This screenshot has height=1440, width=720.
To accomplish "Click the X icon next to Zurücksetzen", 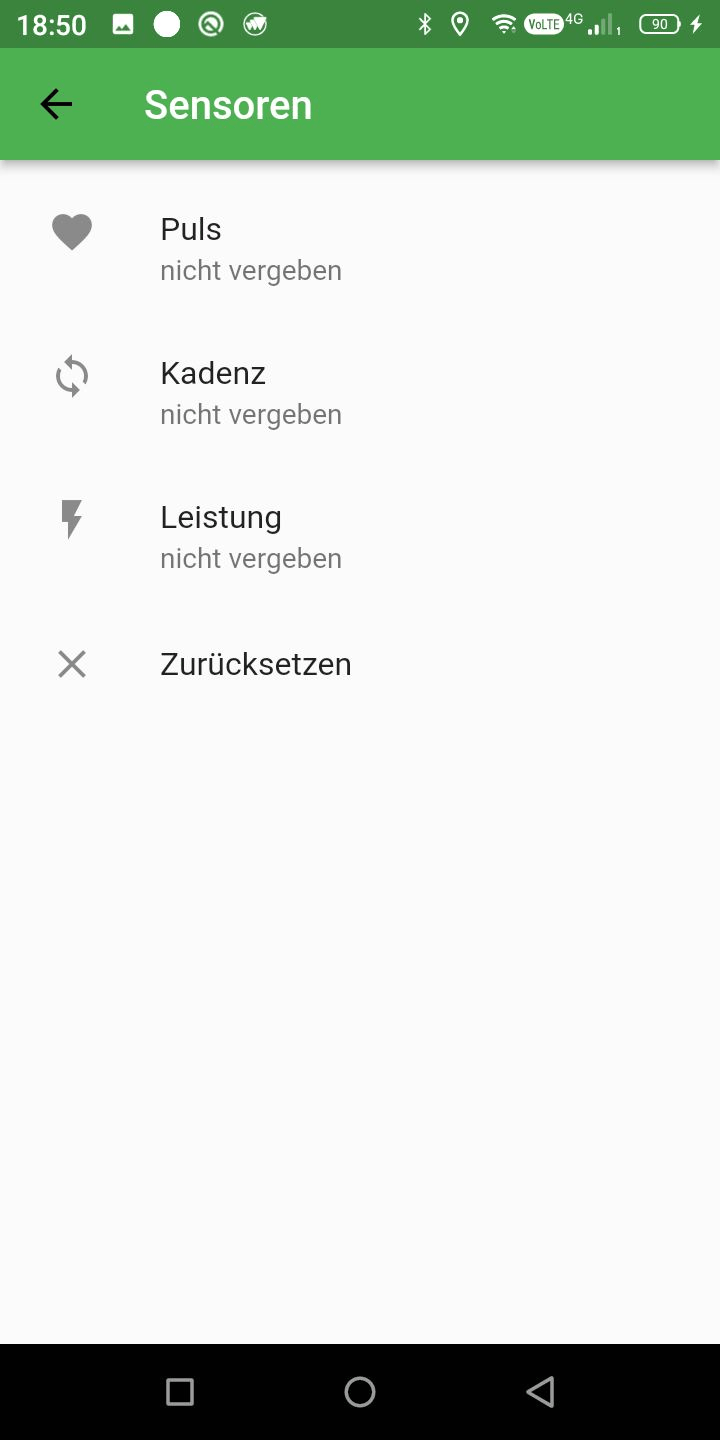I will (71, 664).
